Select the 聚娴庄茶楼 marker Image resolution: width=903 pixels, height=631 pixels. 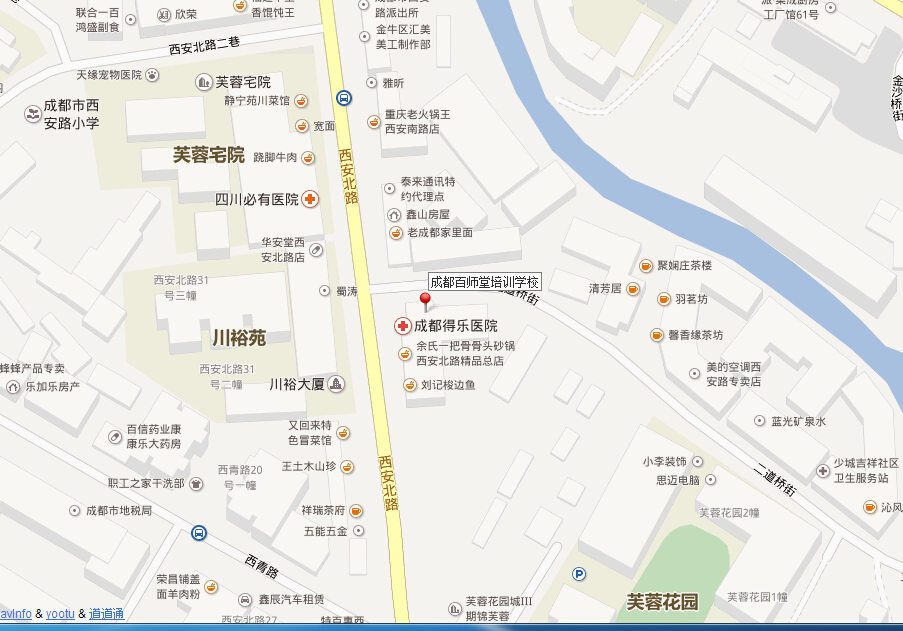[x=646, y=266]
